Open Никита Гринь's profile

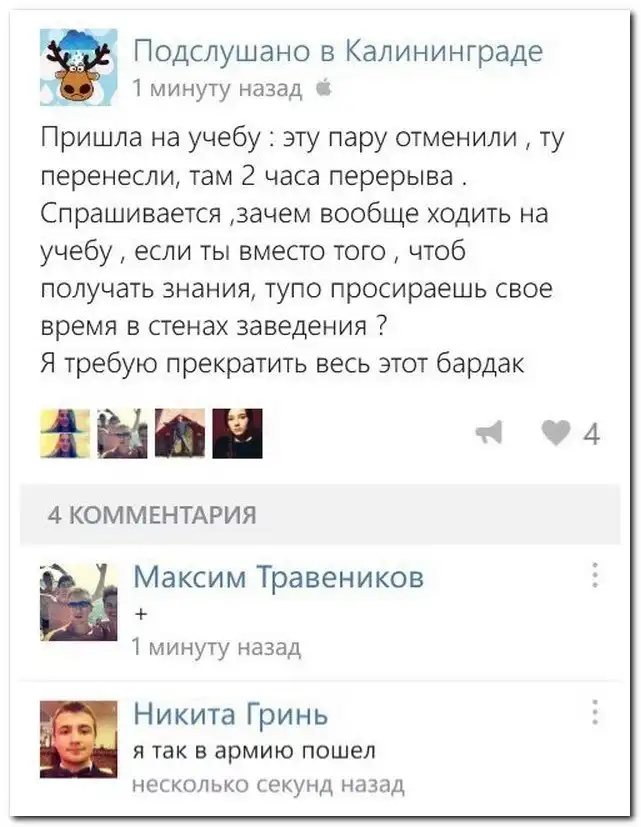coord(231,714)
